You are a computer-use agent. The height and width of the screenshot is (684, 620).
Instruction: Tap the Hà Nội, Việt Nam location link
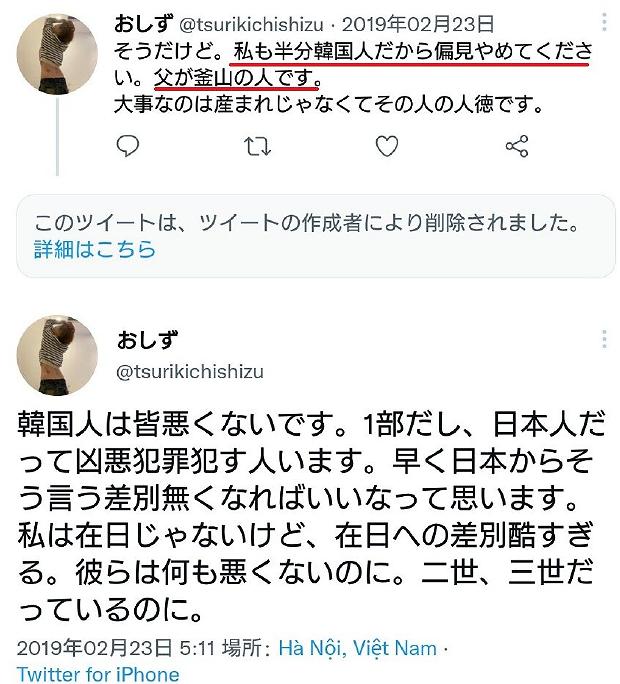(x=357, y=648)
